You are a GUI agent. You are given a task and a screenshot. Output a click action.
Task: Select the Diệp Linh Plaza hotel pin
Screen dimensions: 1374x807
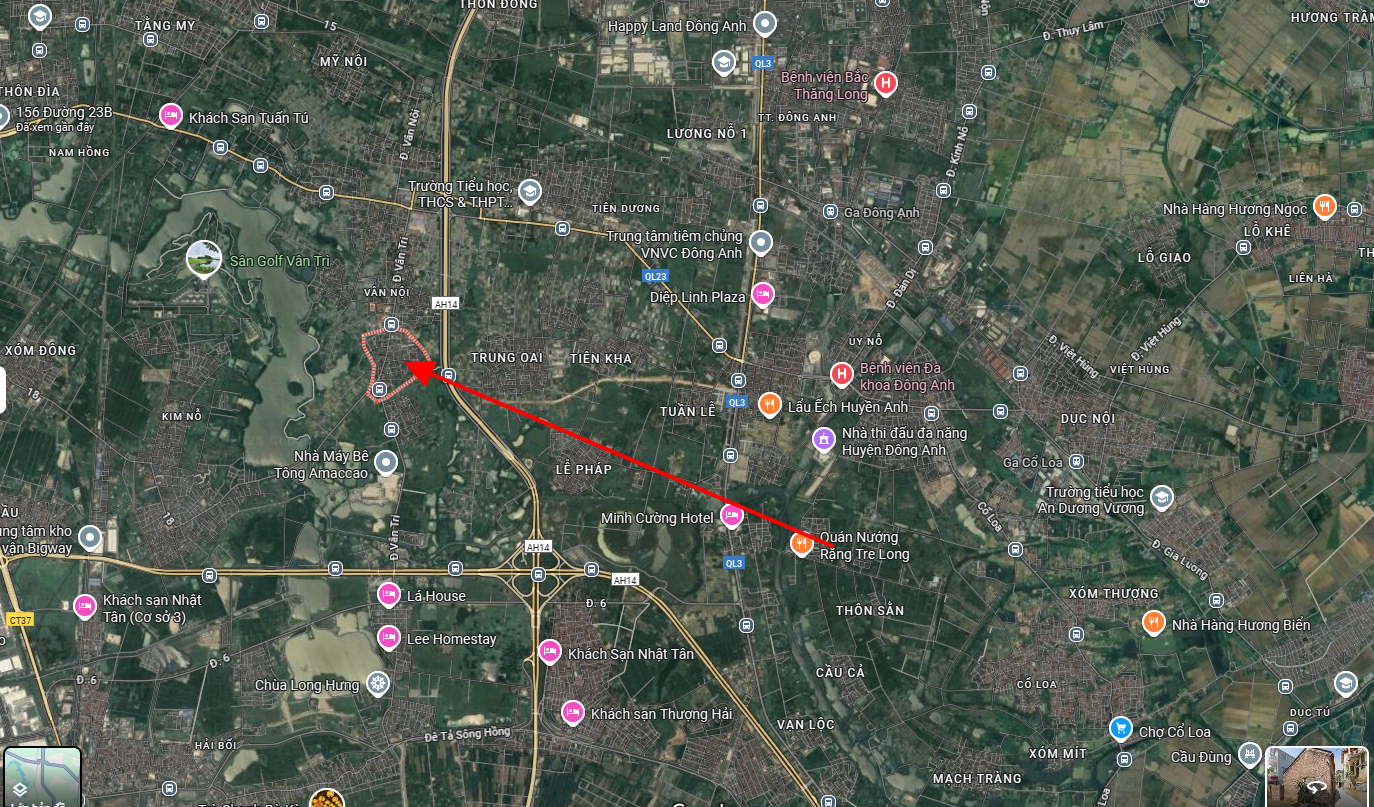[x=763, y=294]
